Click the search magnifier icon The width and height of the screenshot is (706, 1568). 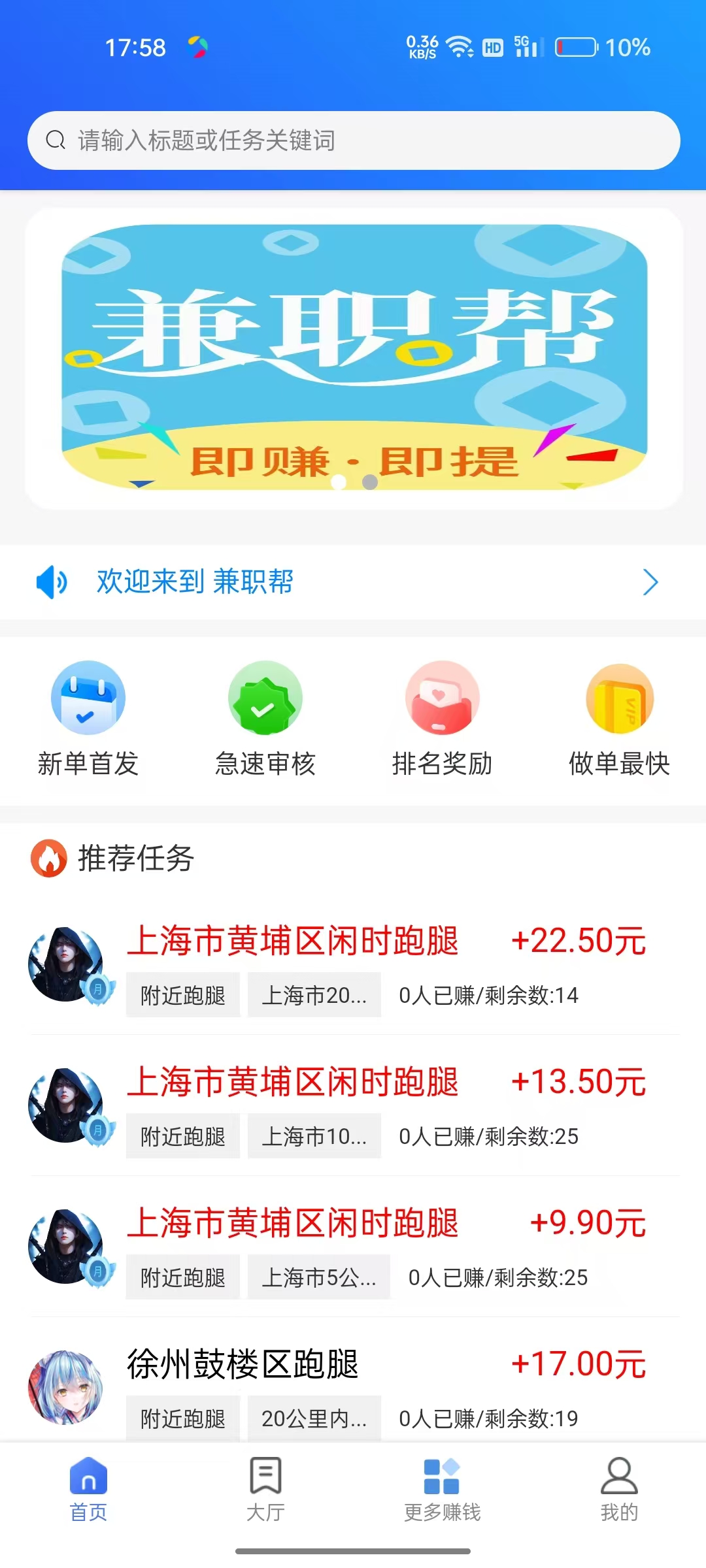click(56, 140)
